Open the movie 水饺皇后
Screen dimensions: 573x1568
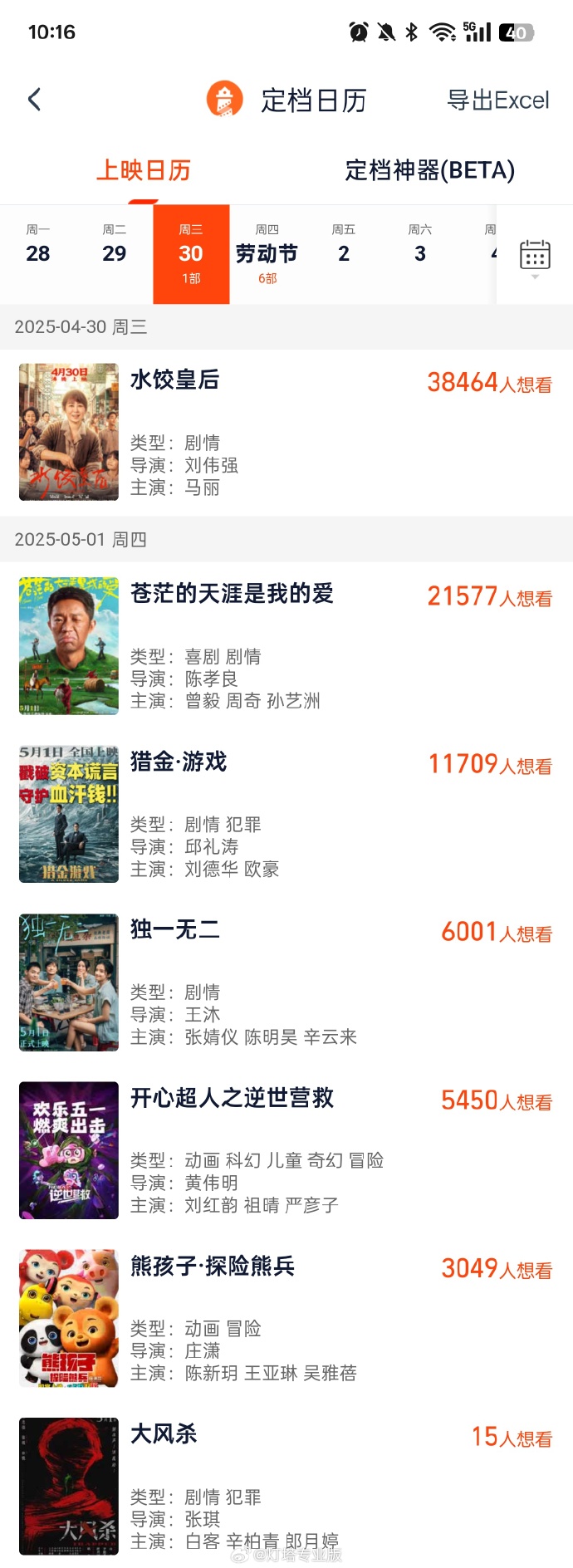pos(174,380)
